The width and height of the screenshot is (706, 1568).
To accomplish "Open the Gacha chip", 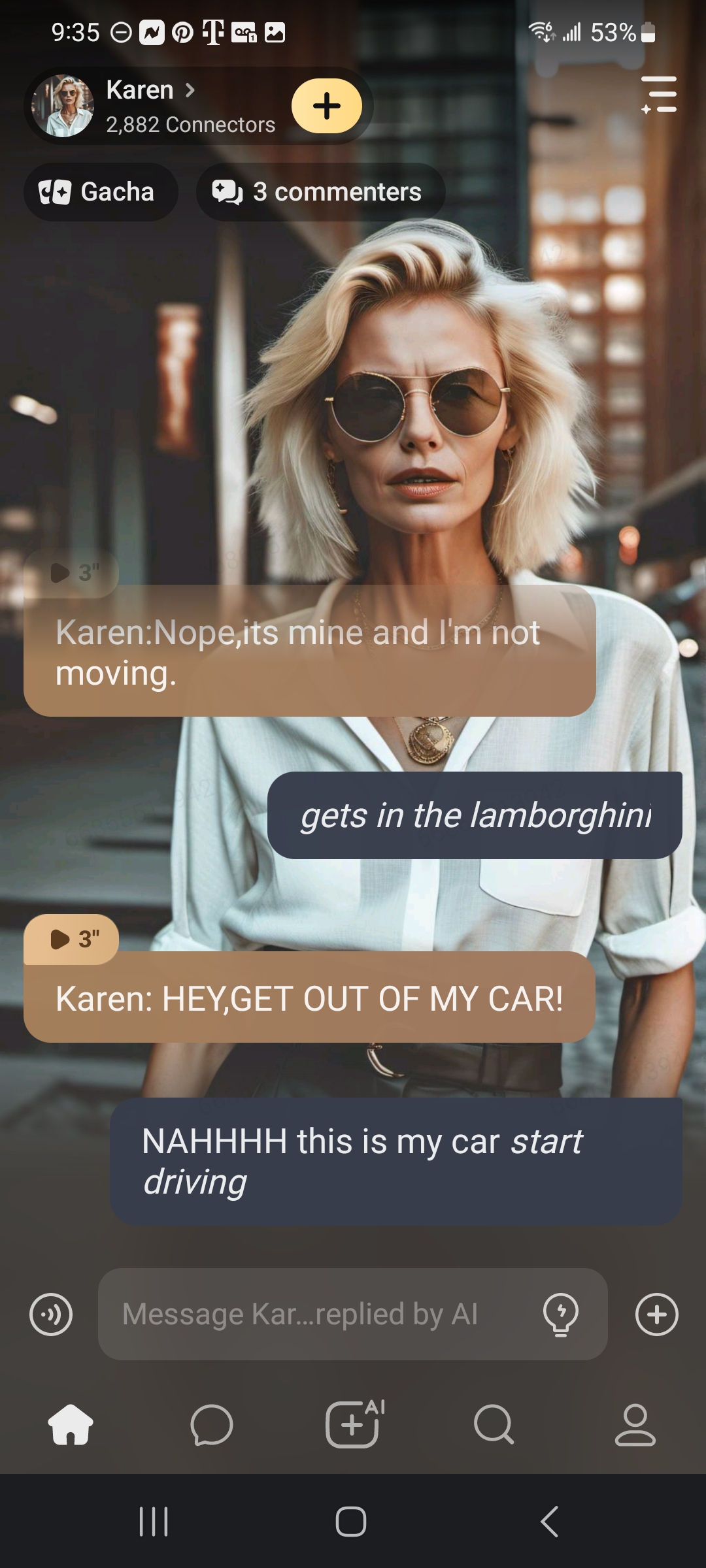I will coord(99,192).
